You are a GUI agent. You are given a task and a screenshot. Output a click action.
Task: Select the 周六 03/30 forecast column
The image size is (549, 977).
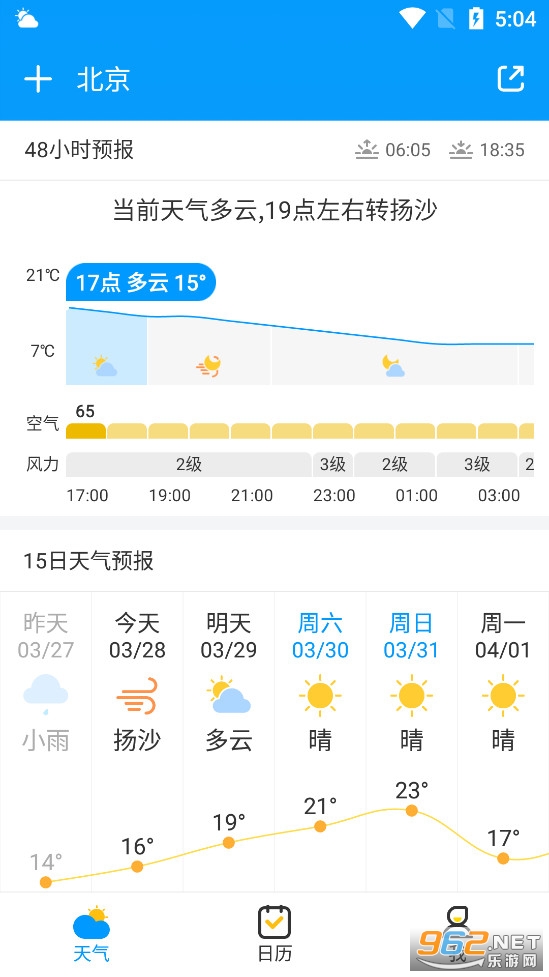(x=320, y=741)
